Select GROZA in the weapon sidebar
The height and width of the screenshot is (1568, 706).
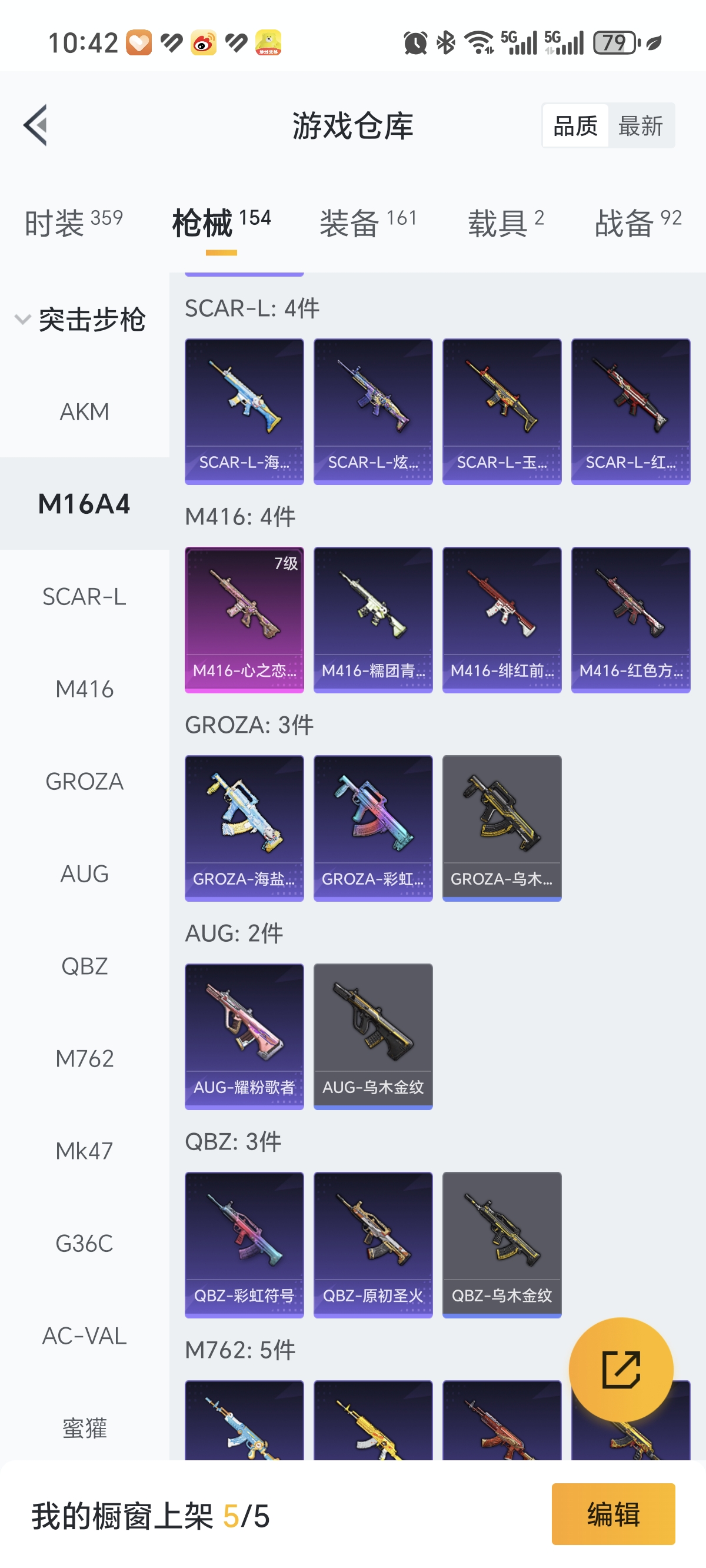tap(85, 782)
